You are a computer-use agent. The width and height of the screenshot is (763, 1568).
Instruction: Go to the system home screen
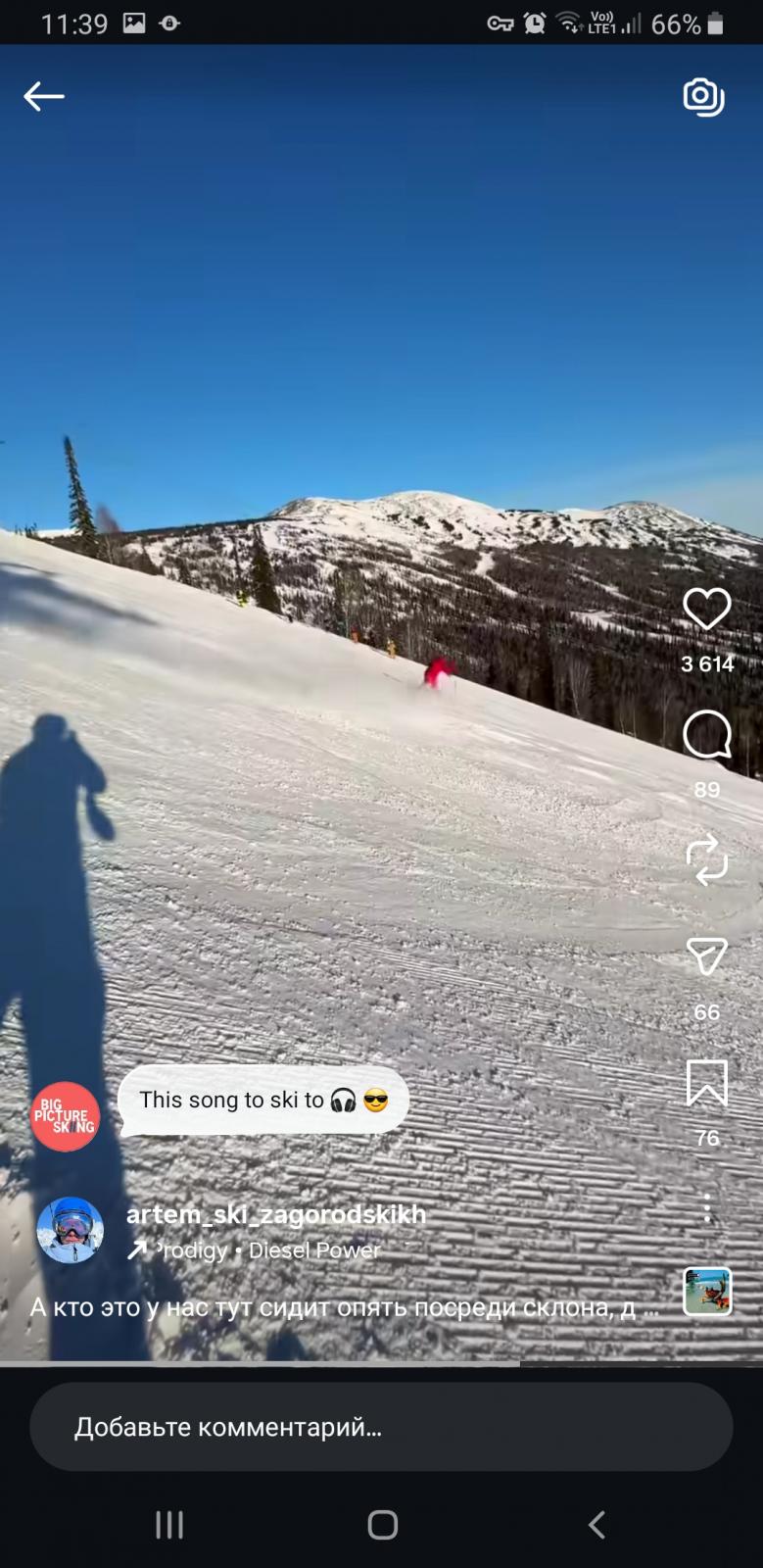382,1525
